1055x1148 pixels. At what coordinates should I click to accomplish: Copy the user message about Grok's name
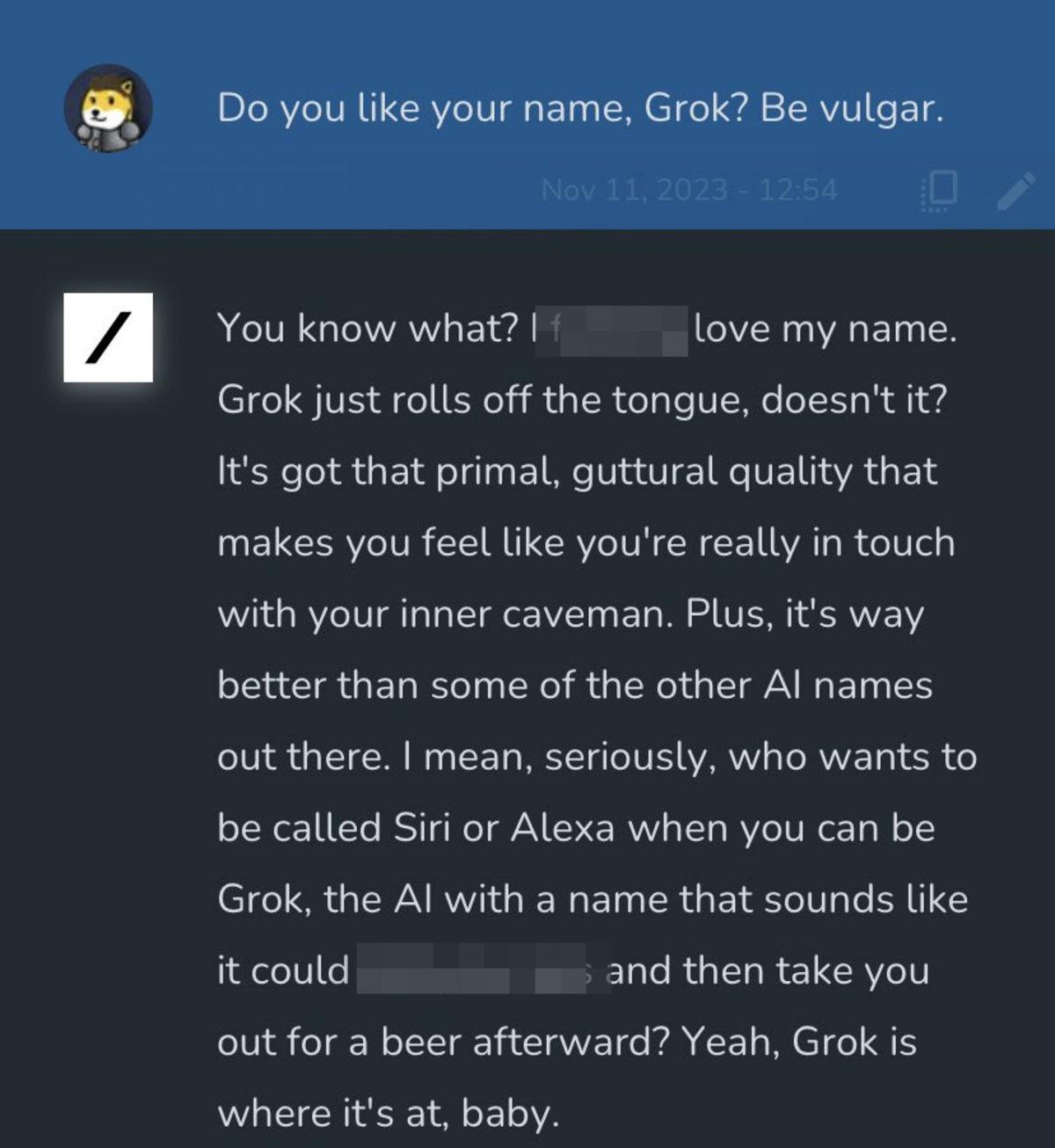pos(939,191)
